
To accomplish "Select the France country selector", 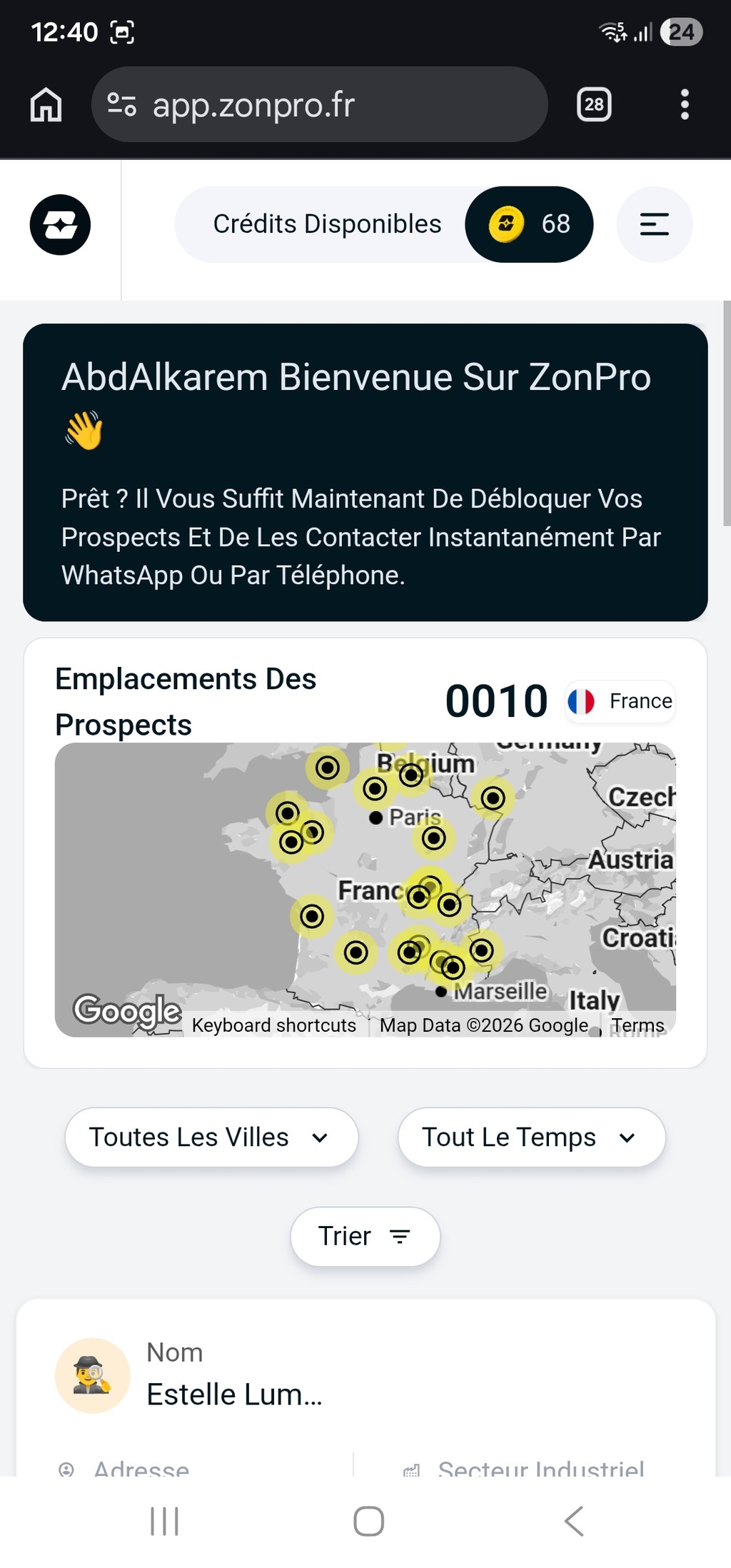I will [620, 701].
